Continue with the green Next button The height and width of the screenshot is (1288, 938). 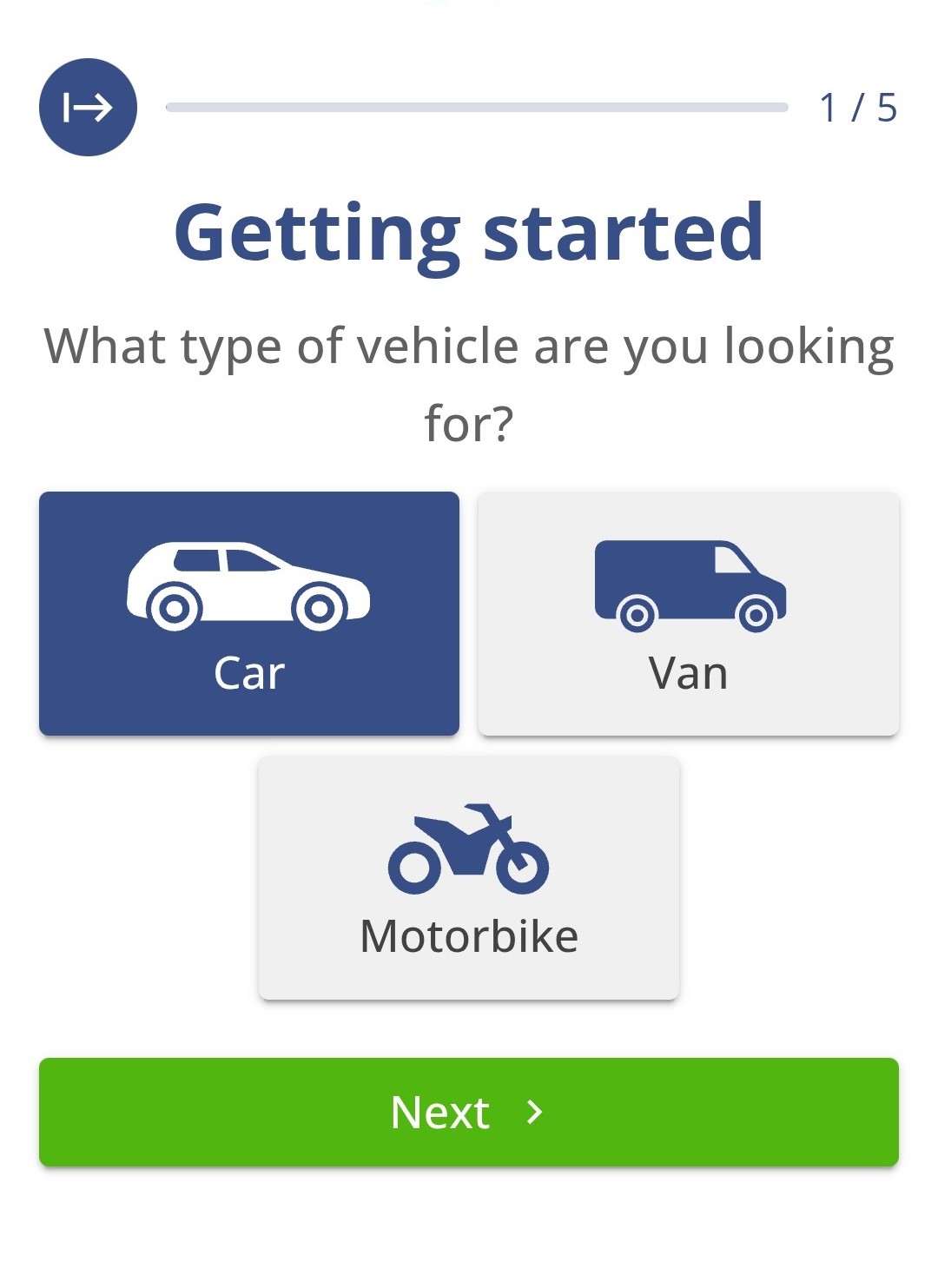point(469,1112)
